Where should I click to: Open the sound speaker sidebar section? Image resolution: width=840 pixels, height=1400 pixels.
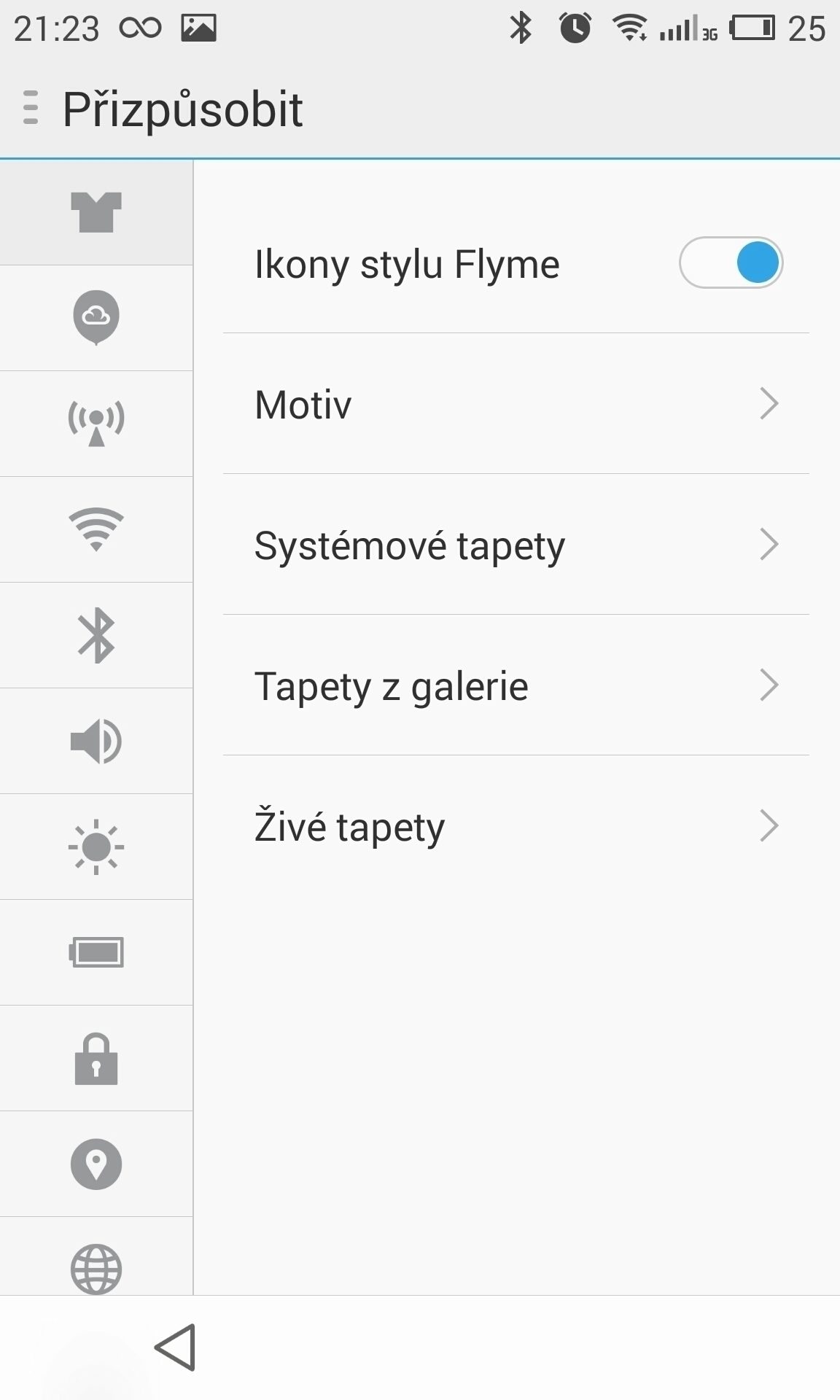(96, 741)
